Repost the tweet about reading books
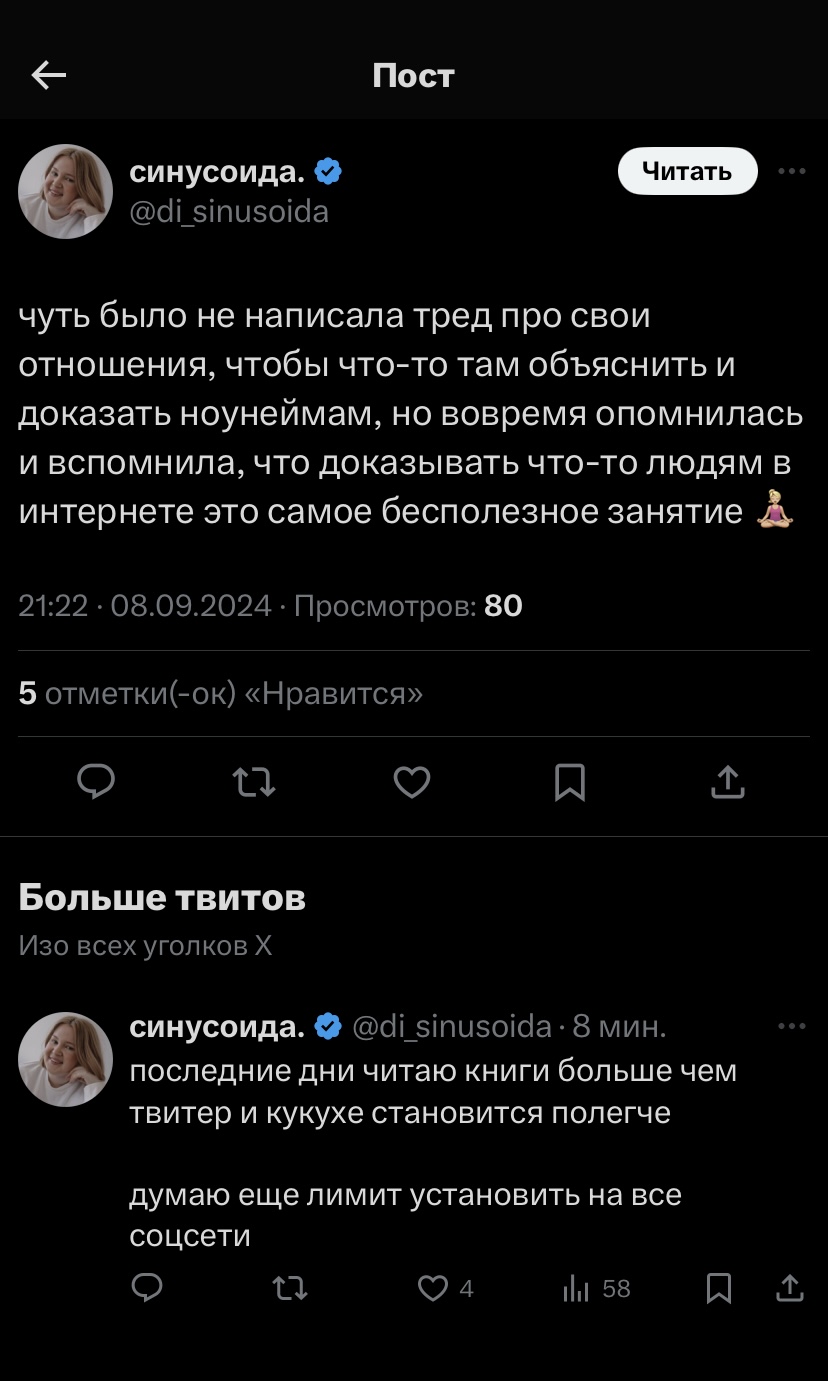 pos(290,1288)
